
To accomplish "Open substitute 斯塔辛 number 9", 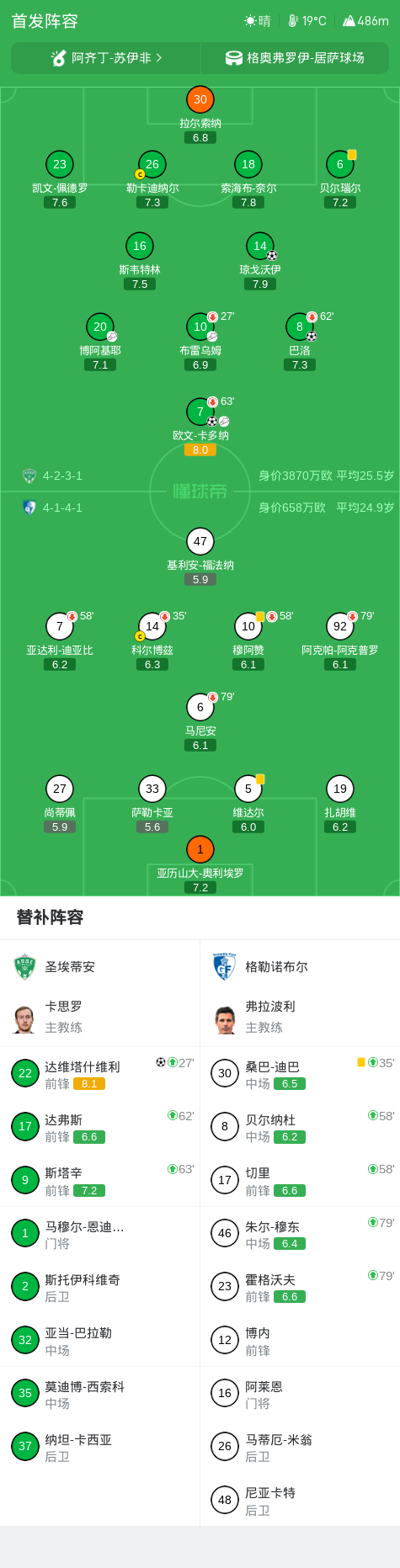I will pyautogui.click(x=100, y=1180).
